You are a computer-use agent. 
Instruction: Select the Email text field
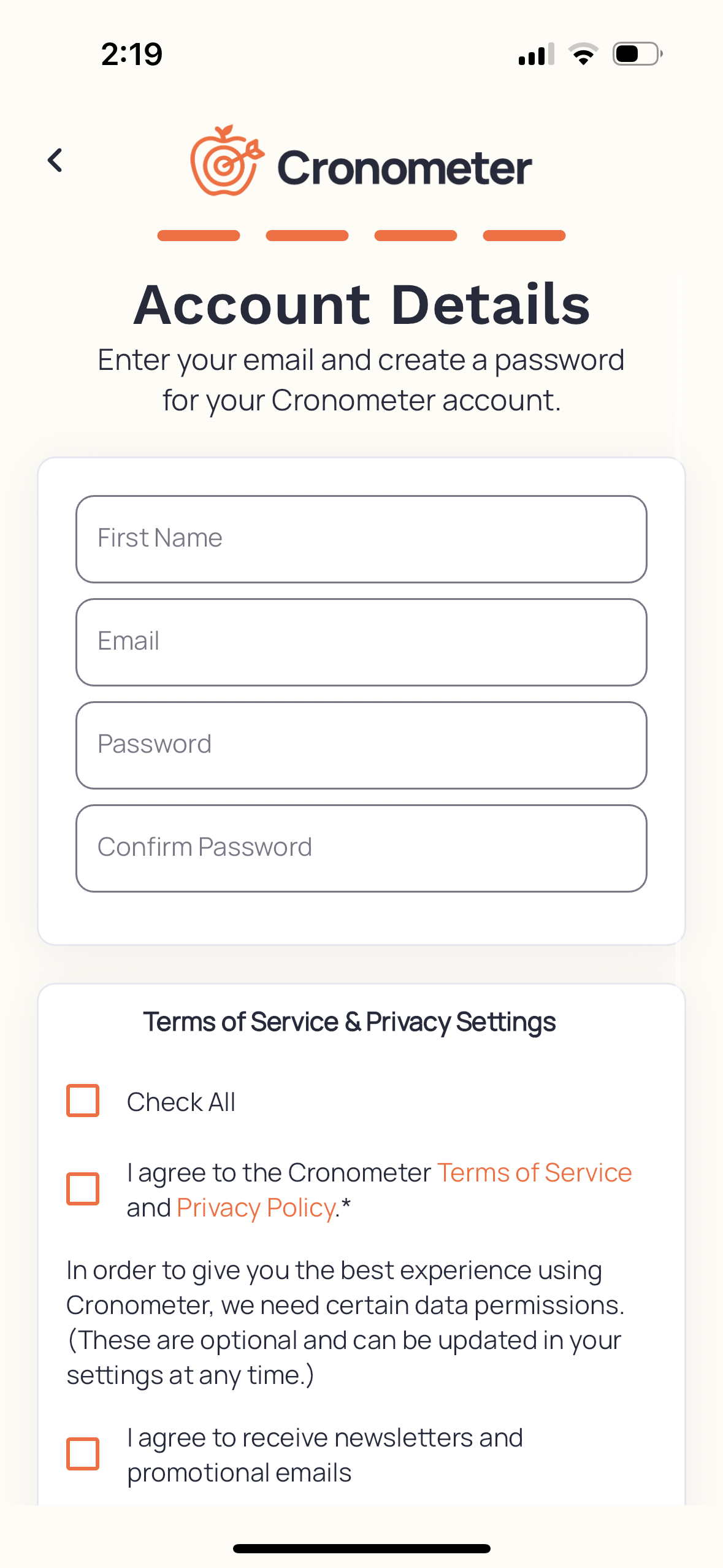361,641
